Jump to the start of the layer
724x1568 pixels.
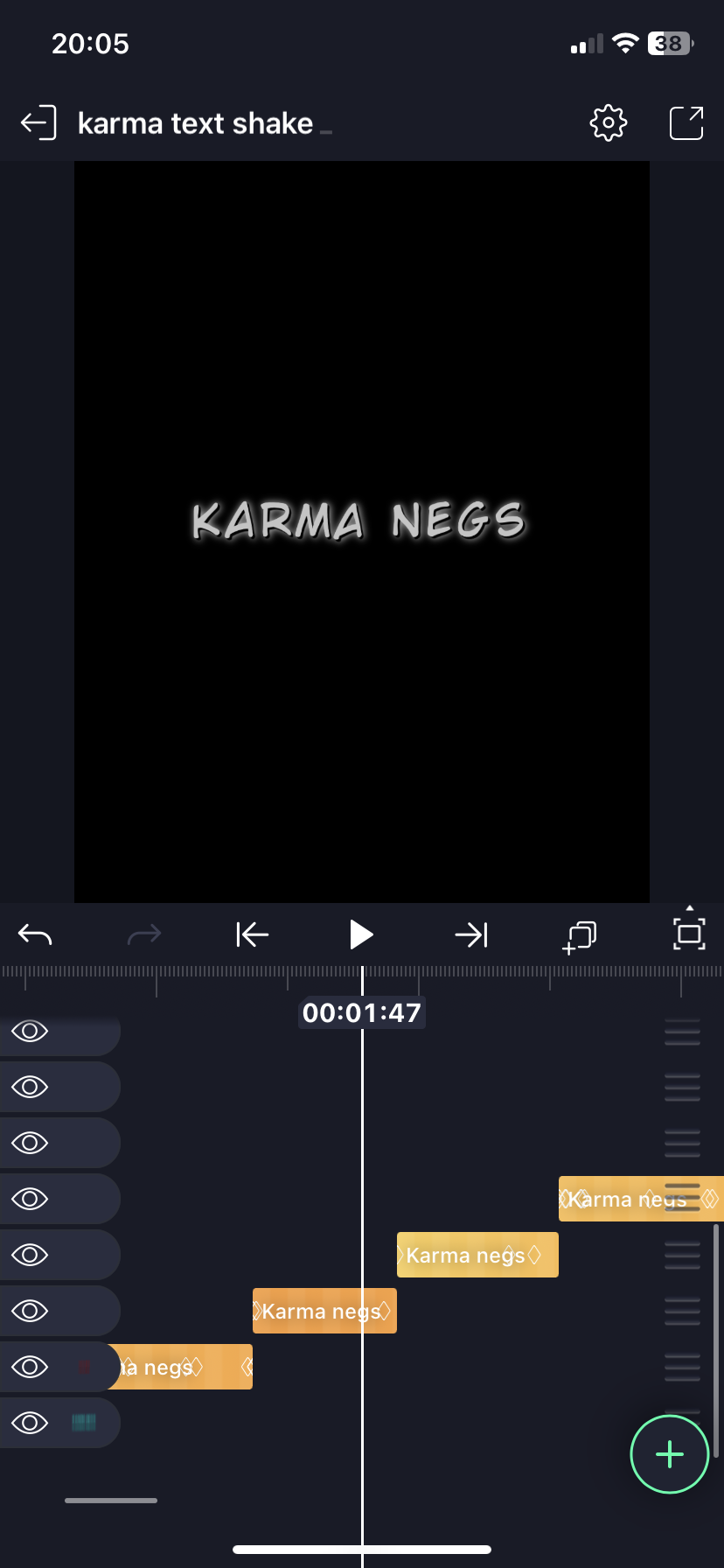(252, 935)
